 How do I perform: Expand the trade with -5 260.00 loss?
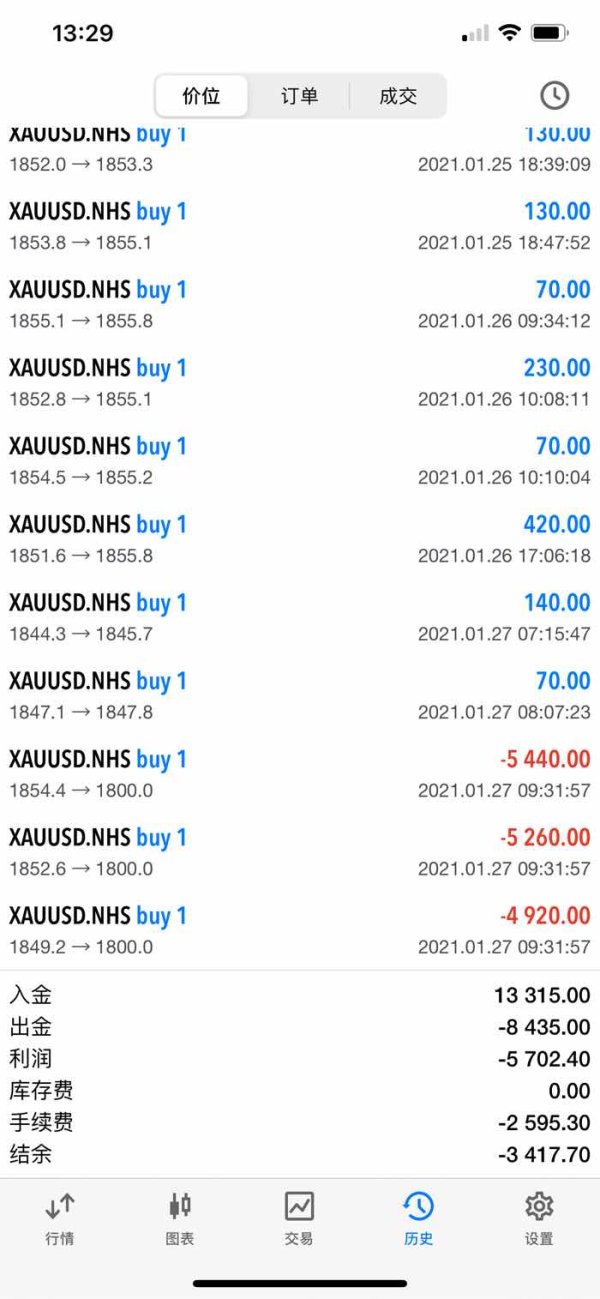tap(300, 852)
